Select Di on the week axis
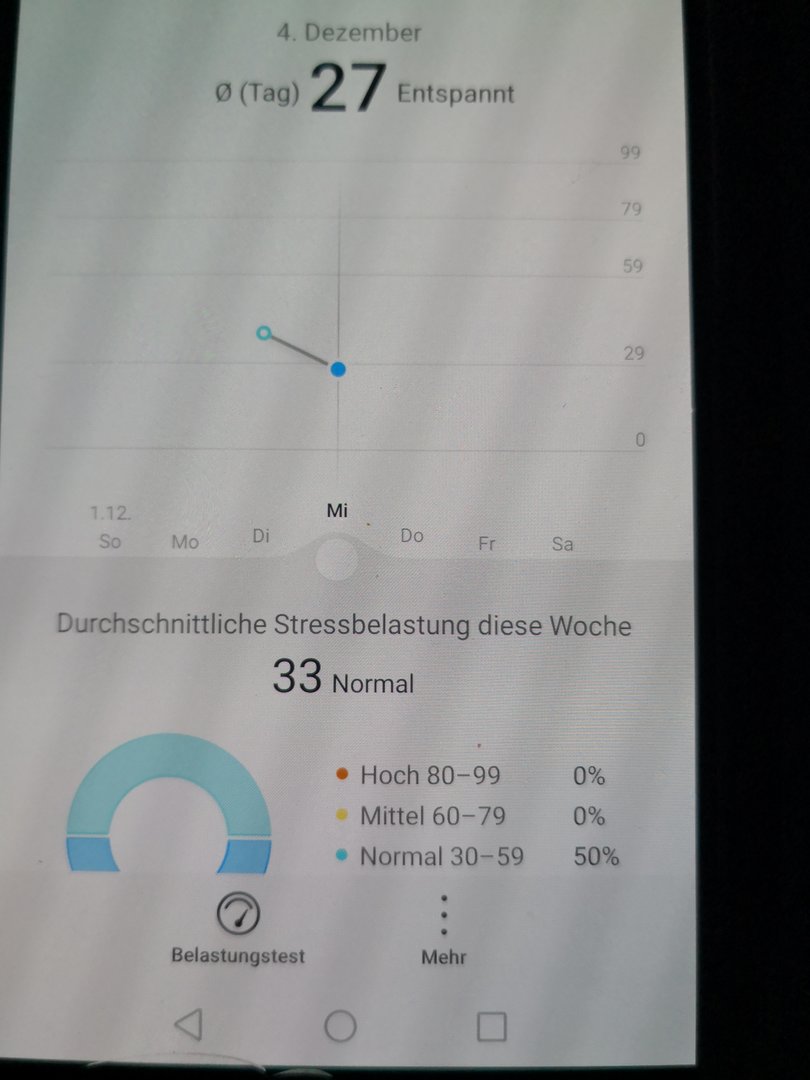The image size is (810, 1080). (261, 536)
